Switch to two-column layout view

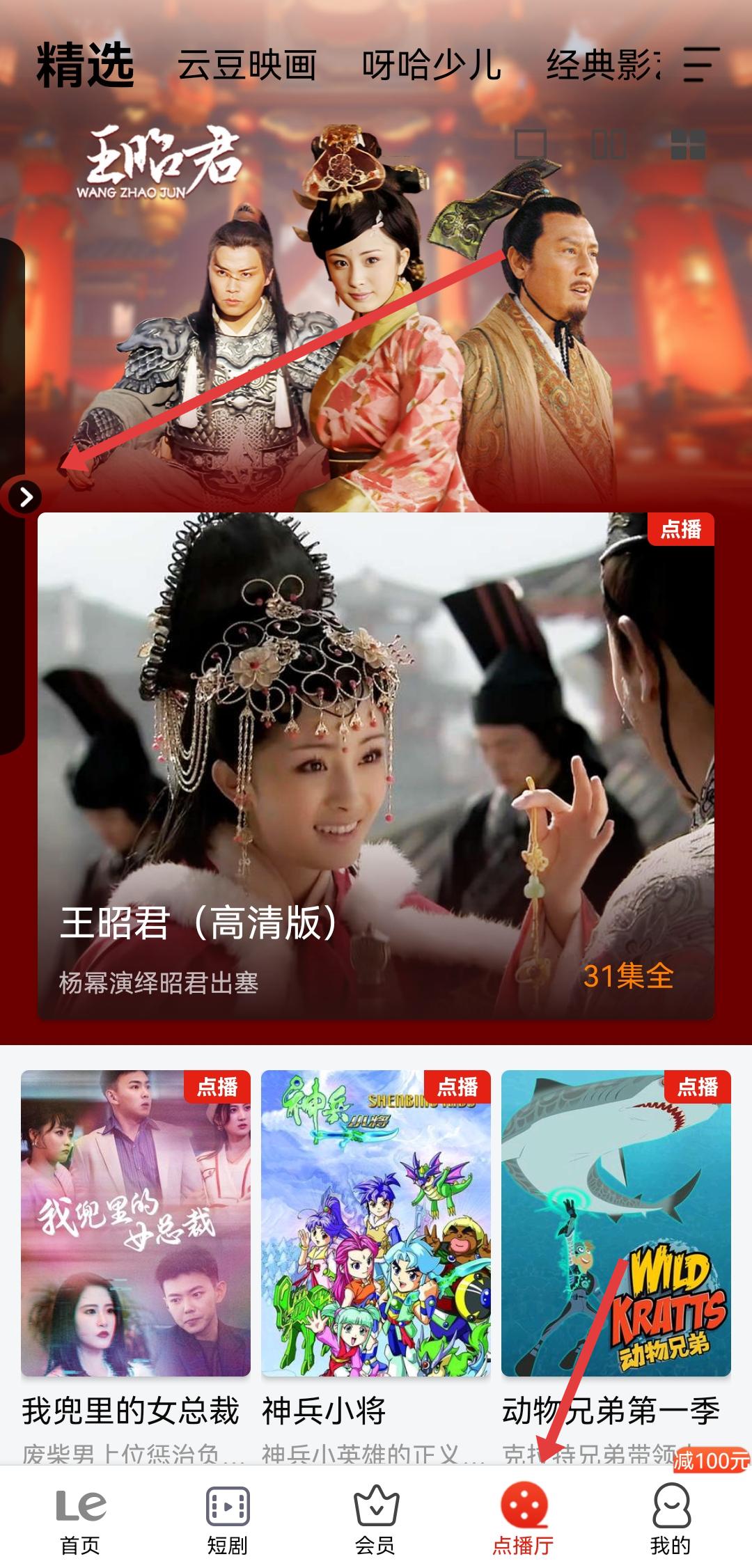coord(609,145)
